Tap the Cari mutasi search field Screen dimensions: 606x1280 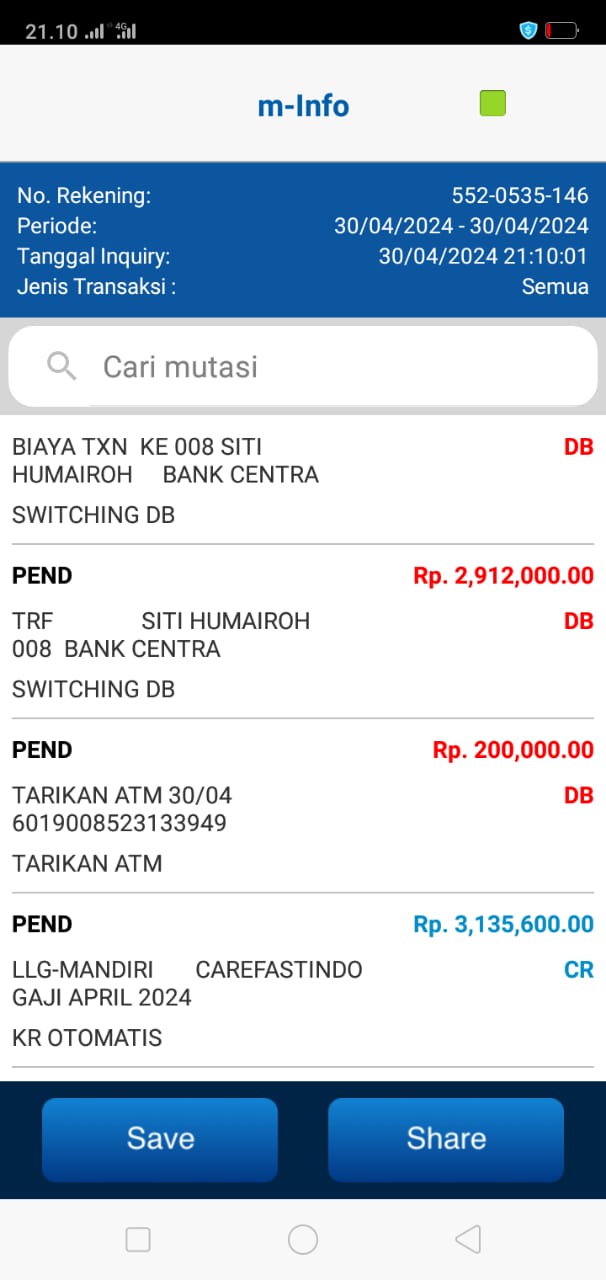(x=303, y=366)
